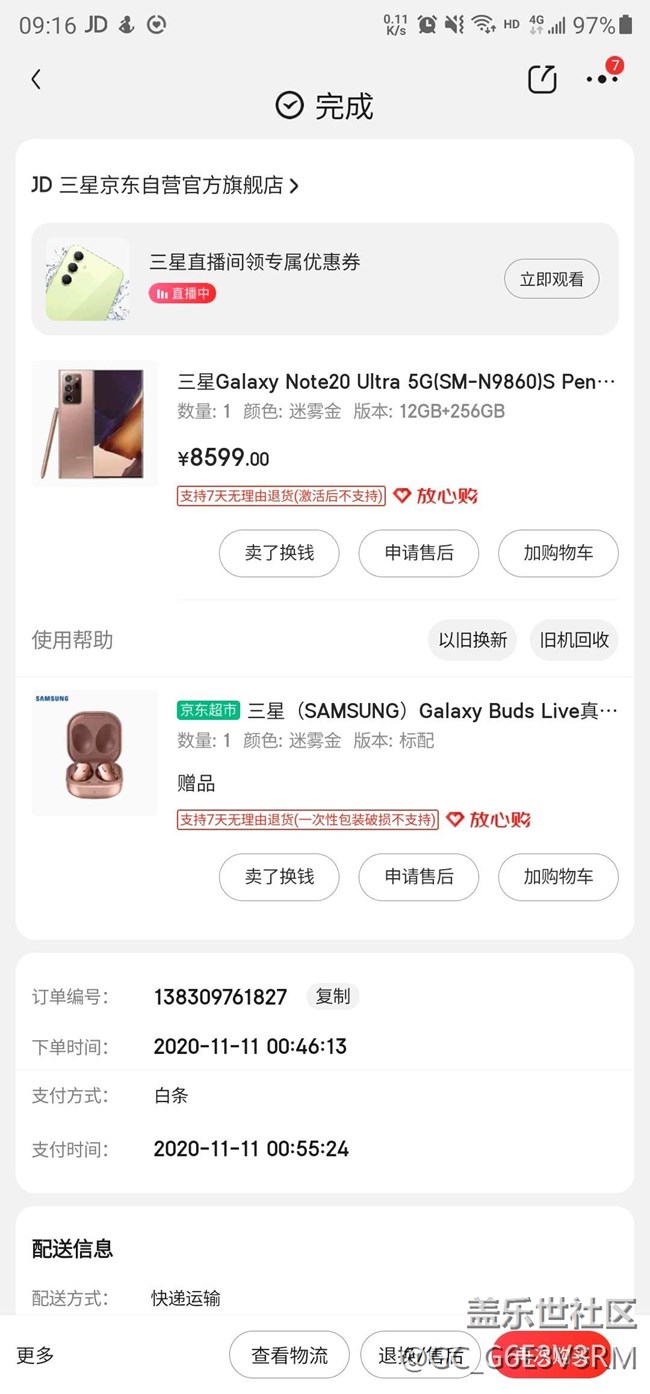Viewport: 650px width, 1394px height.
Task: Request 申请售后 for the Galaxy Buds Live
Action: [x=419, y=877]
